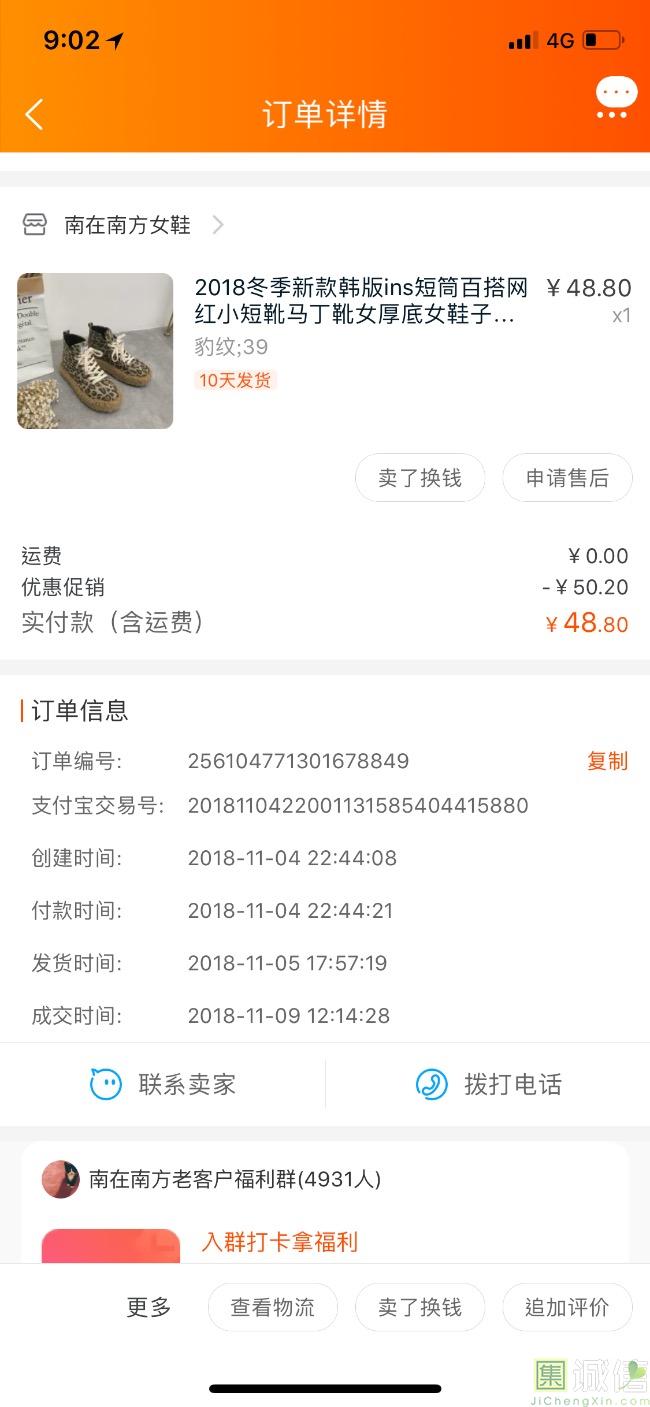Viewport: 650px width, 1407px height.
Task: Tap 卖了换钱 beside 申请售后
Action: pos(420,478)
